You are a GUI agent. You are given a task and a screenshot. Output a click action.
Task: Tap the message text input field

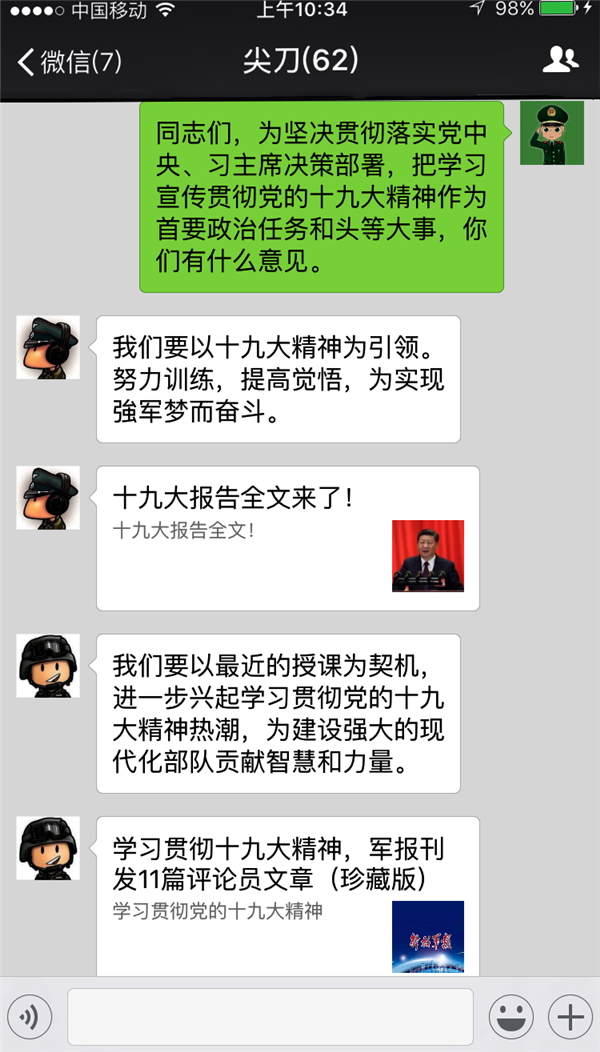pos(270,1017)
